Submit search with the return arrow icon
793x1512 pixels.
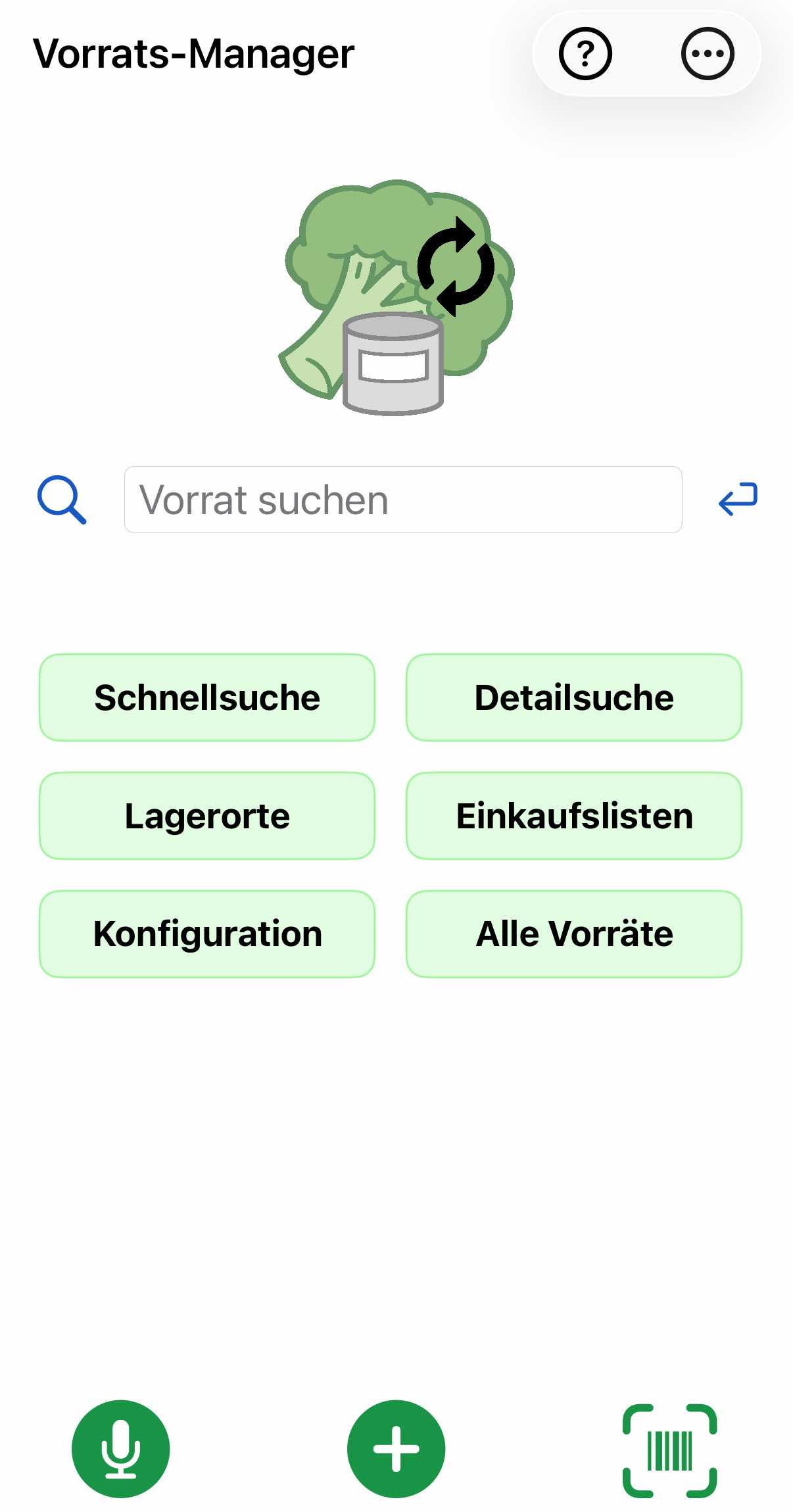(x=738, y=499)
